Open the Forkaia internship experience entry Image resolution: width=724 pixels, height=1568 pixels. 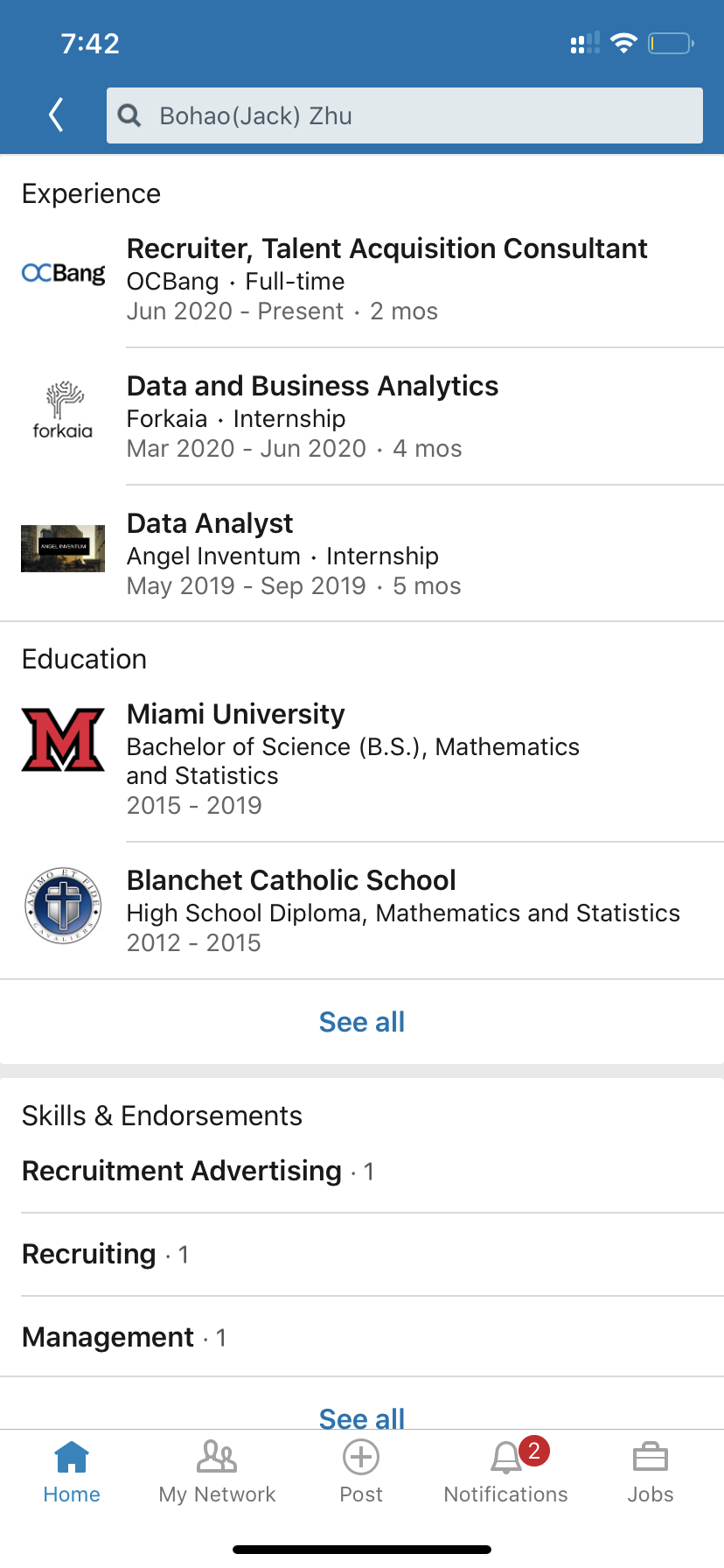coord(312,416)
